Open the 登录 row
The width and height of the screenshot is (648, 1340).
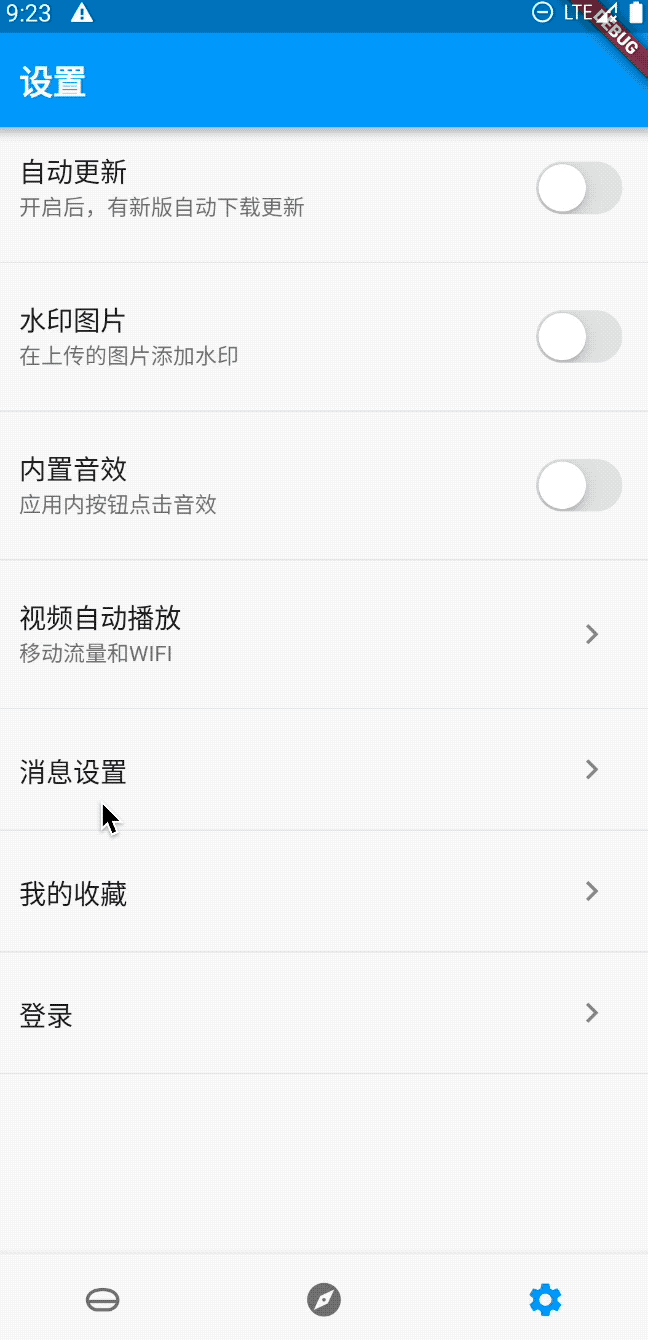tap(324, 1013)
